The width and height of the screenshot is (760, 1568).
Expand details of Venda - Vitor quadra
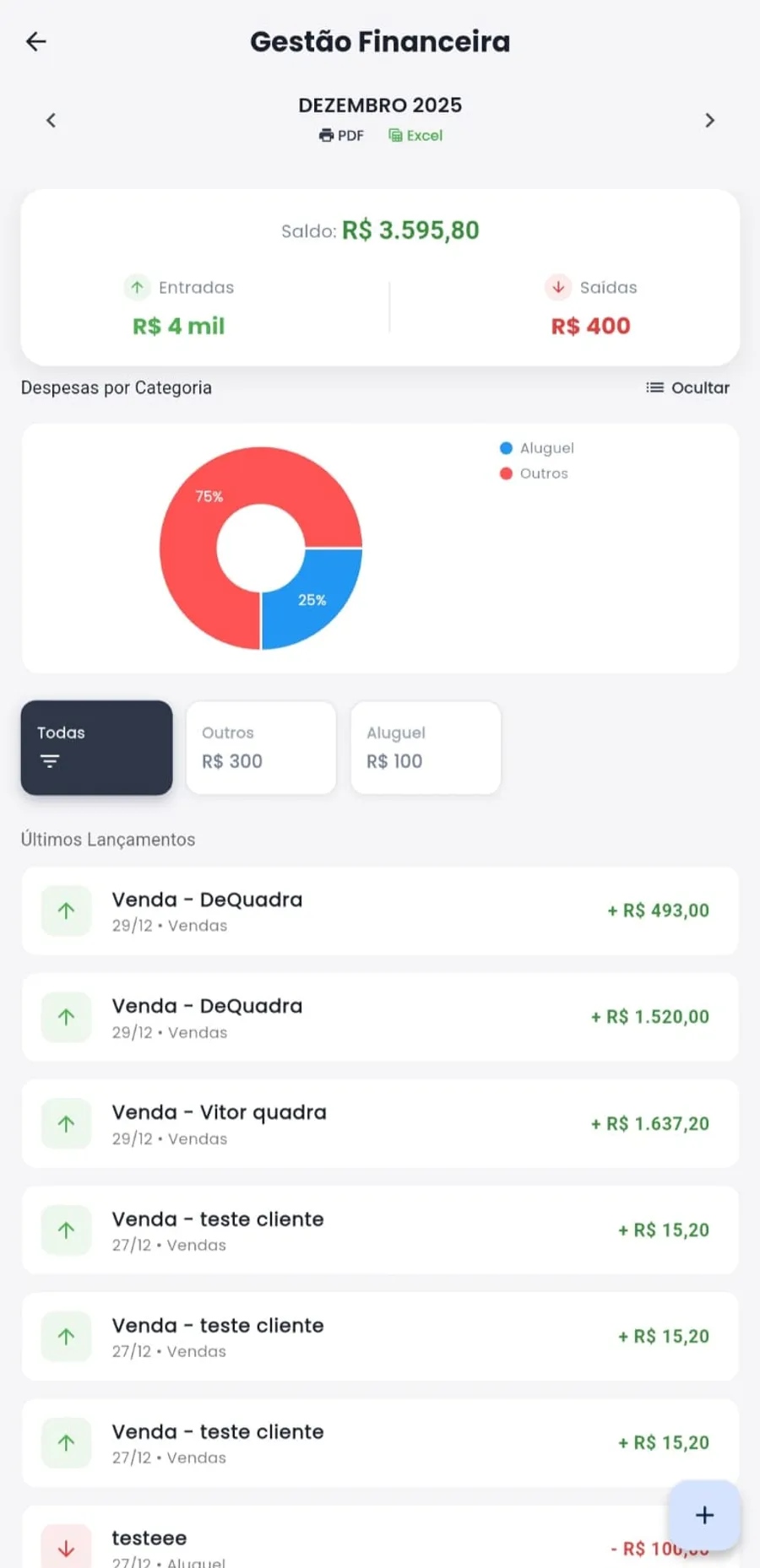[x=380, y=1123]
